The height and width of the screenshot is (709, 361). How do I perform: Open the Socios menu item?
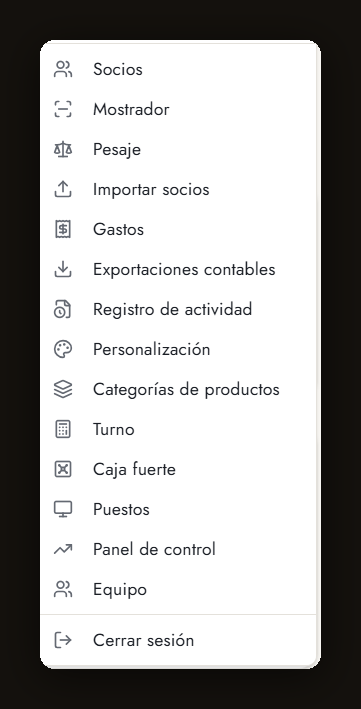(178, 69)
